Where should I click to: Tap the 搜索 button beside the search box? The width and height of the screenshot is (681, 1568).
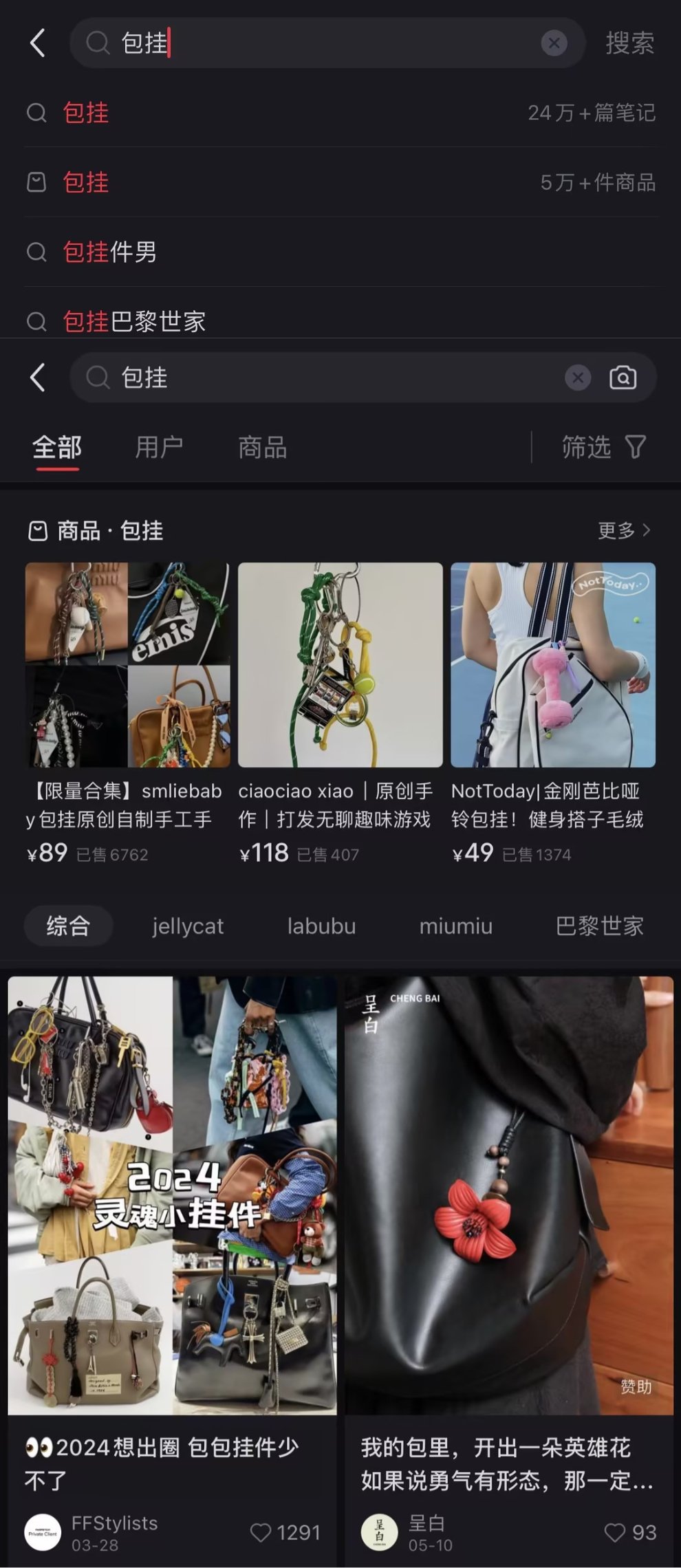pyautogui.click(x=629, y=43)
